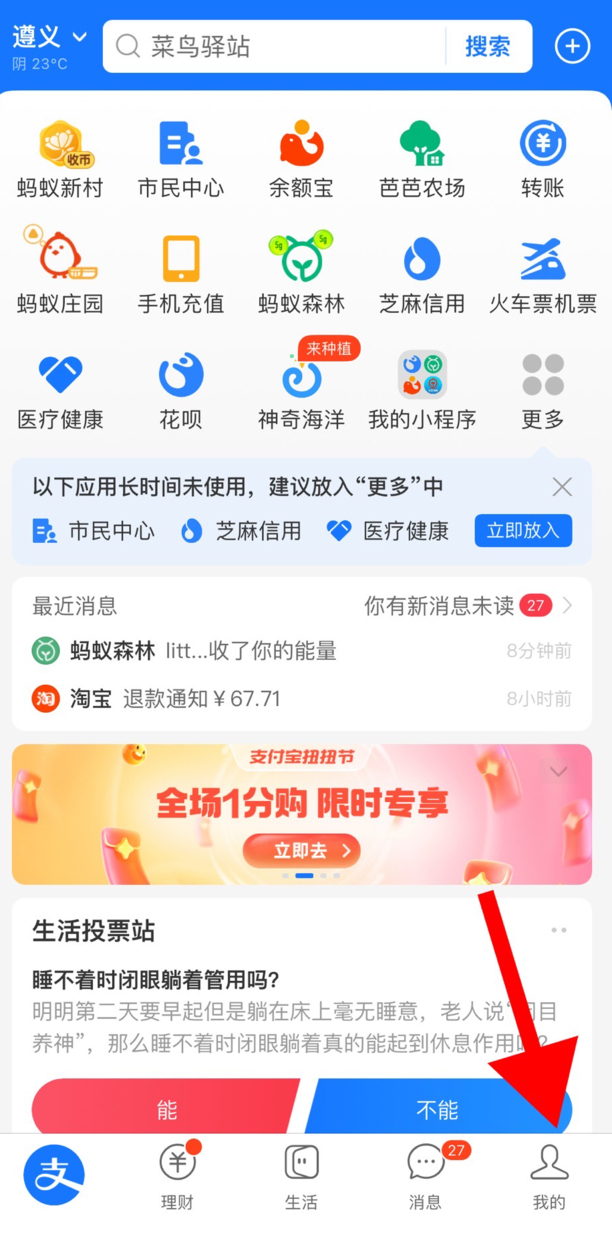Open 更多 apps

(542, 390)
